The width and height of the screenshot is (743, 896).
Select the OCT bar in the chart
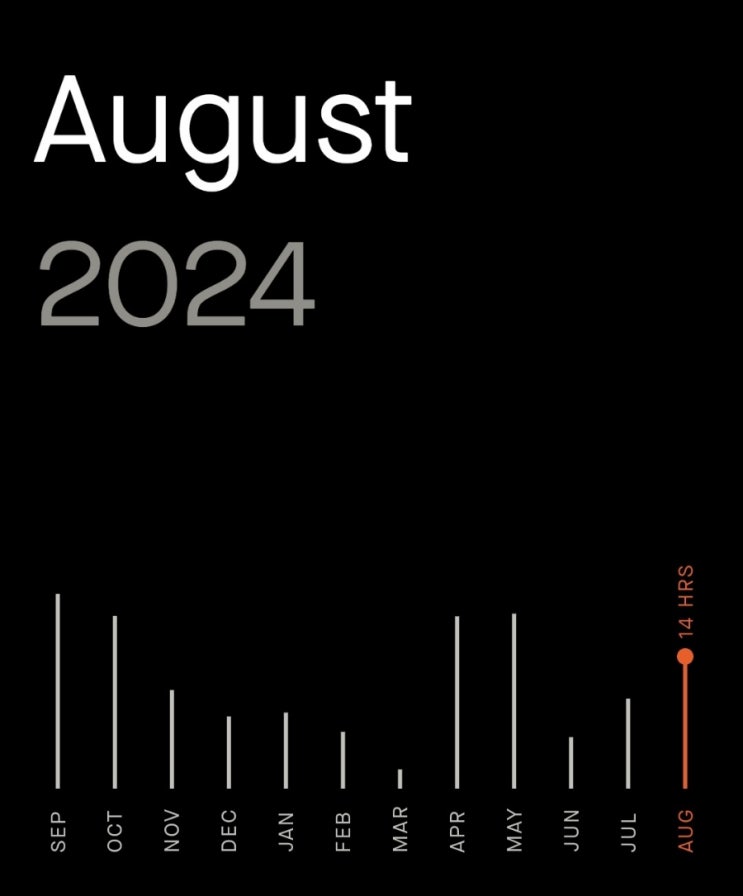[x=115, y=702]
